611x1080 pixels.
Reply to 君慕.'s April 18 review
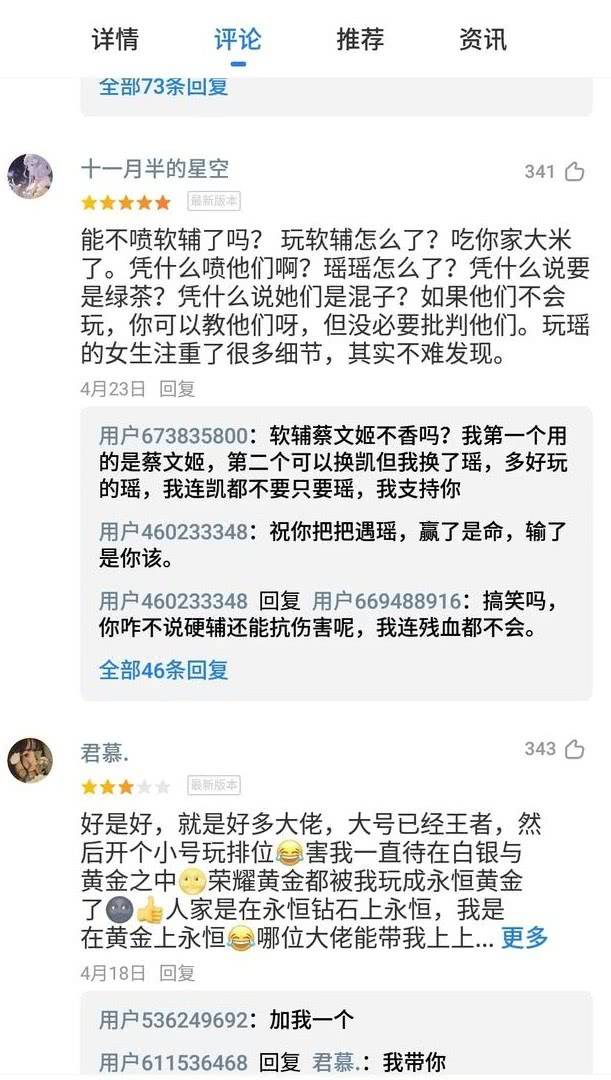(177, 972)
